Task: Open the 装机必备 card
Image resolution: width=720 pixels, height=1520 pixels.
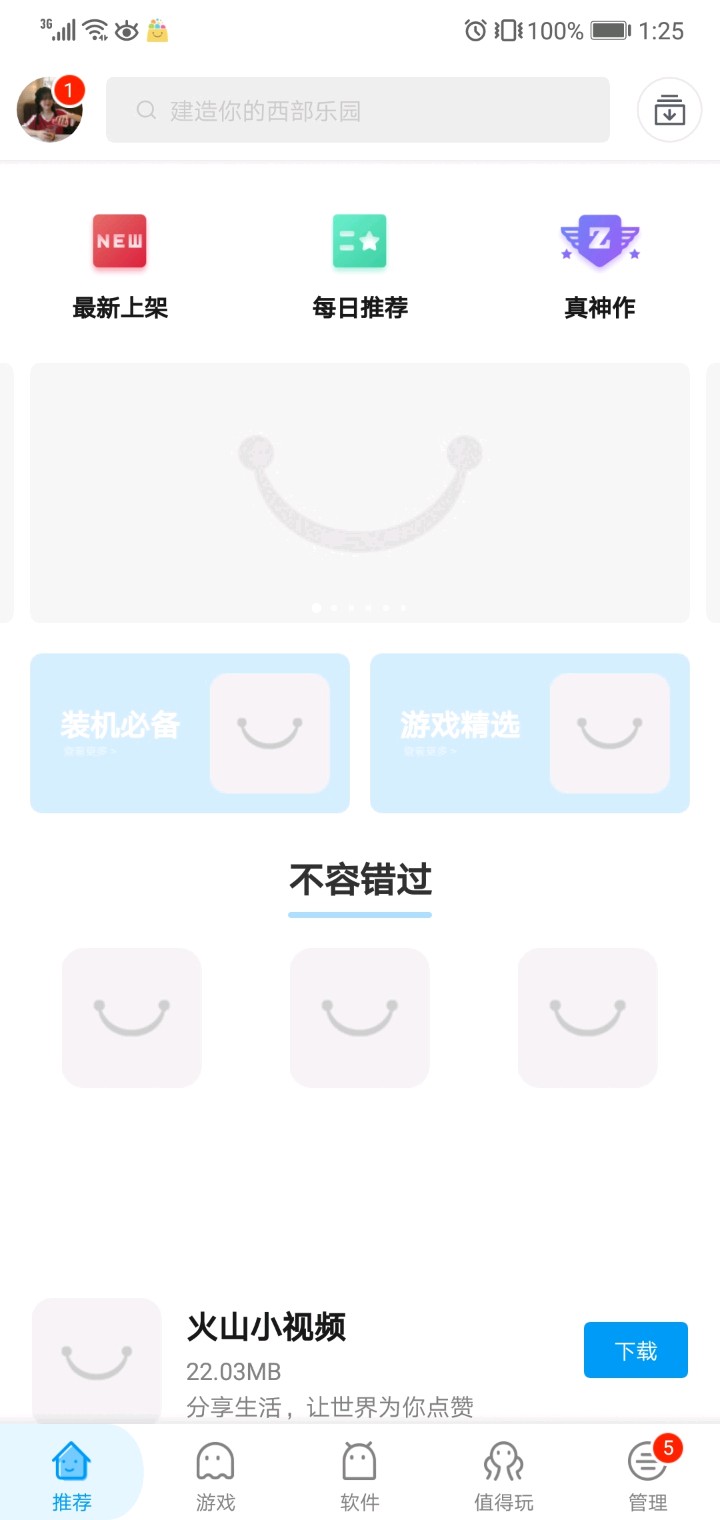Action: point(190,733)
